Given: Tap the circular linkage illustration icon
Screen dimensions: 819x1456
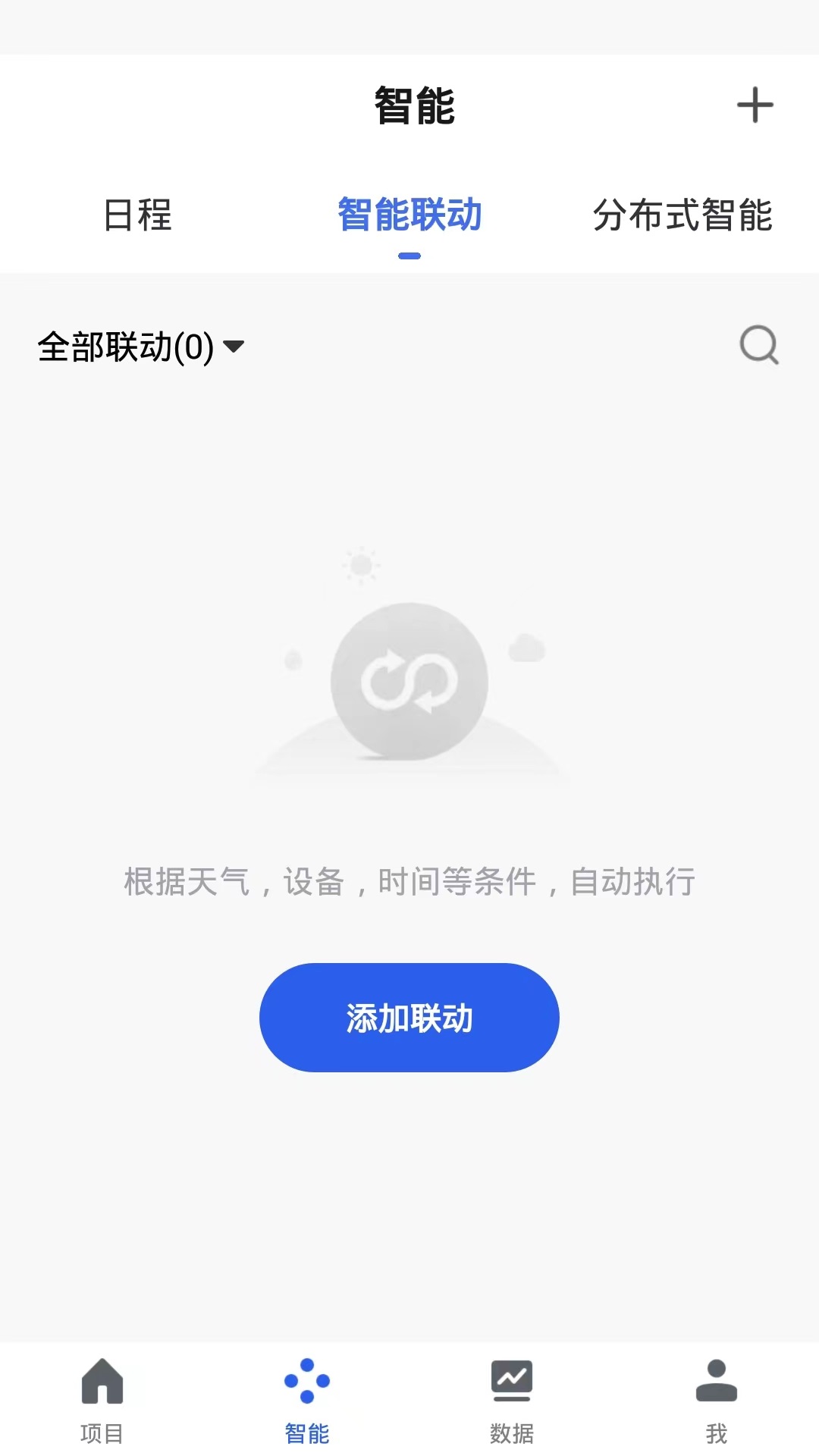Looking at the screenshot, I should tap(409, 681).
